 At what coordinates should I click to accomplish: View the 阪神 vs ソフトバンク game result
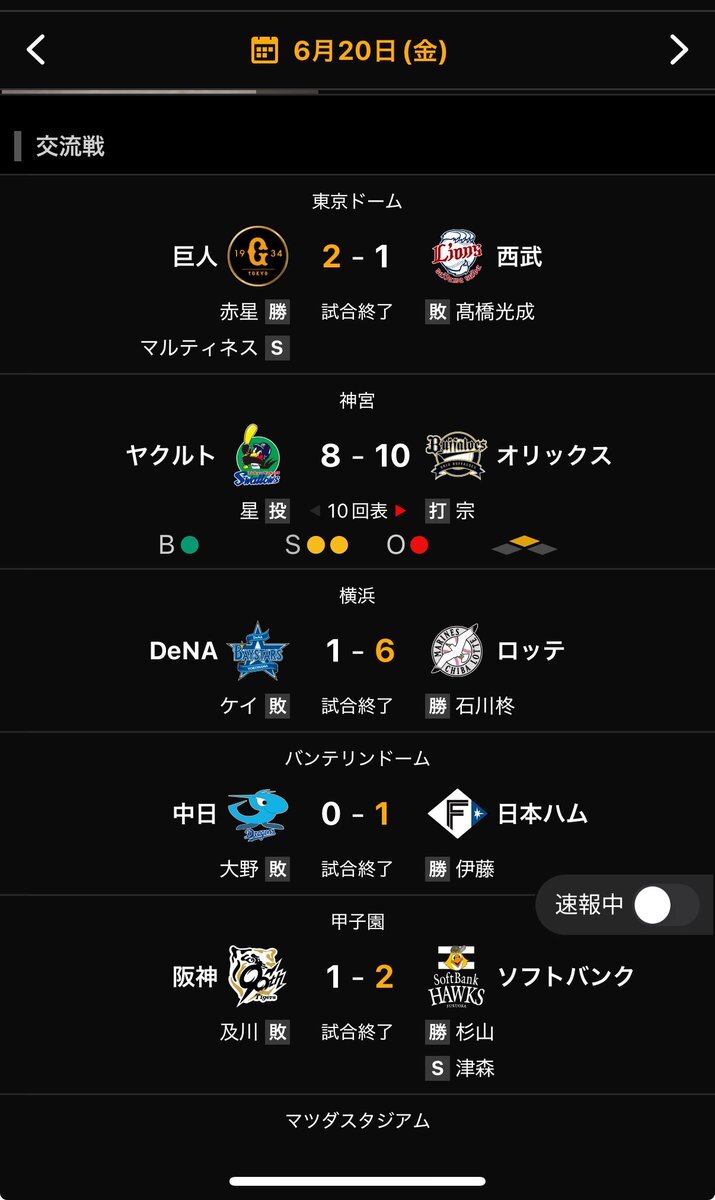357,995
